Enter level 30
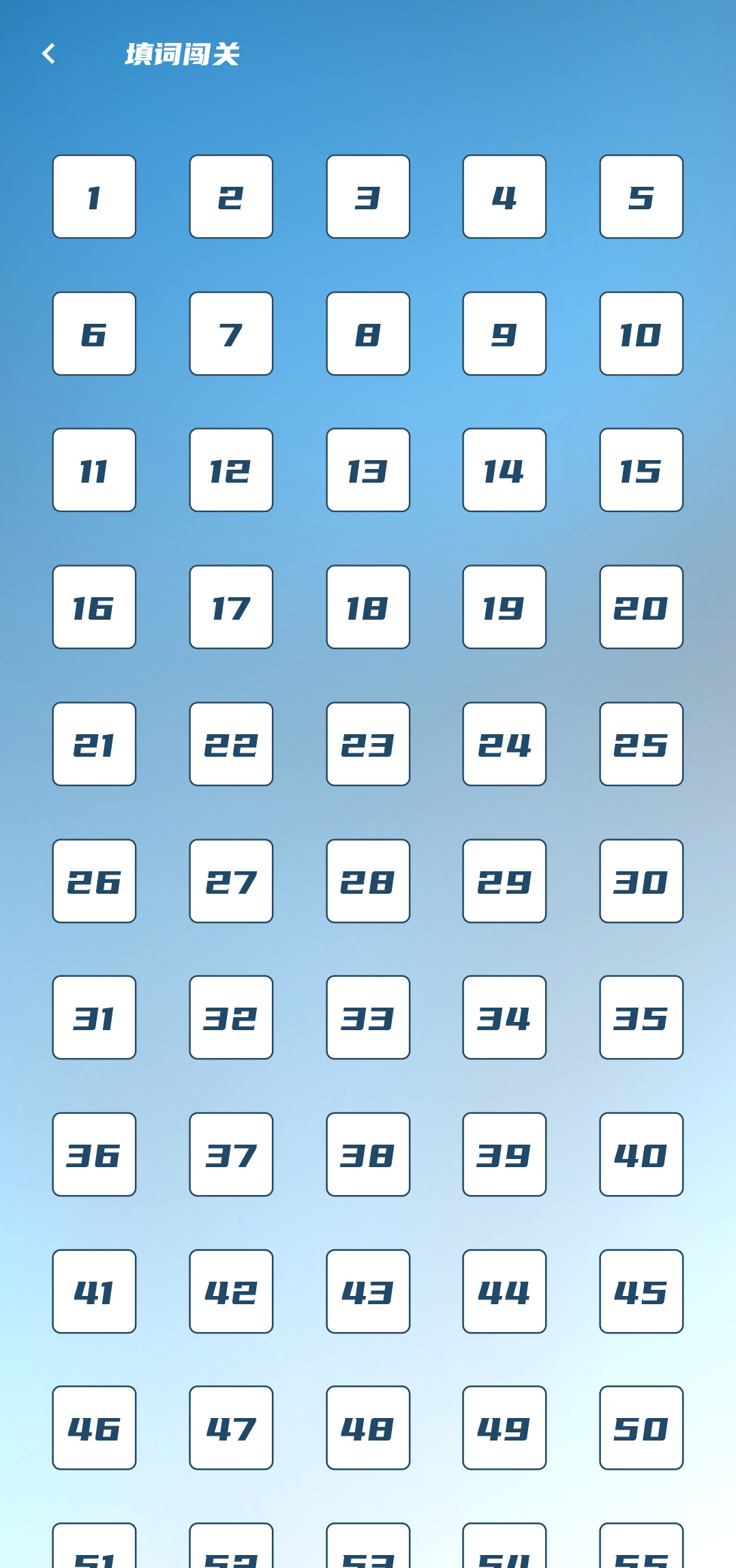The height and width of the screenshot is (1568, 736). (x=641, y=881)
